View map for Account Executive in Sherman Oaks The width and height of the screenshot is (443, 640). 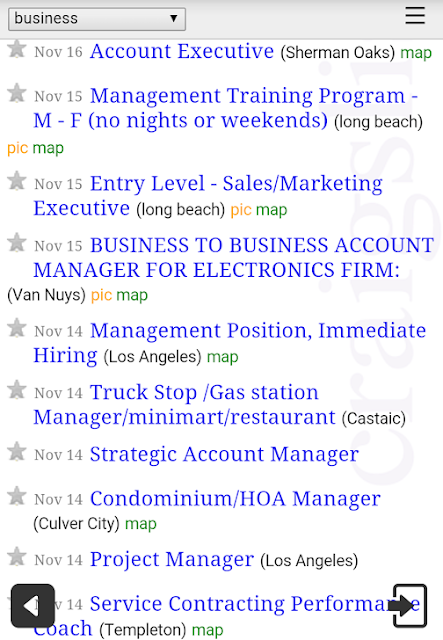pyautogui.click(x=416, y=53)
